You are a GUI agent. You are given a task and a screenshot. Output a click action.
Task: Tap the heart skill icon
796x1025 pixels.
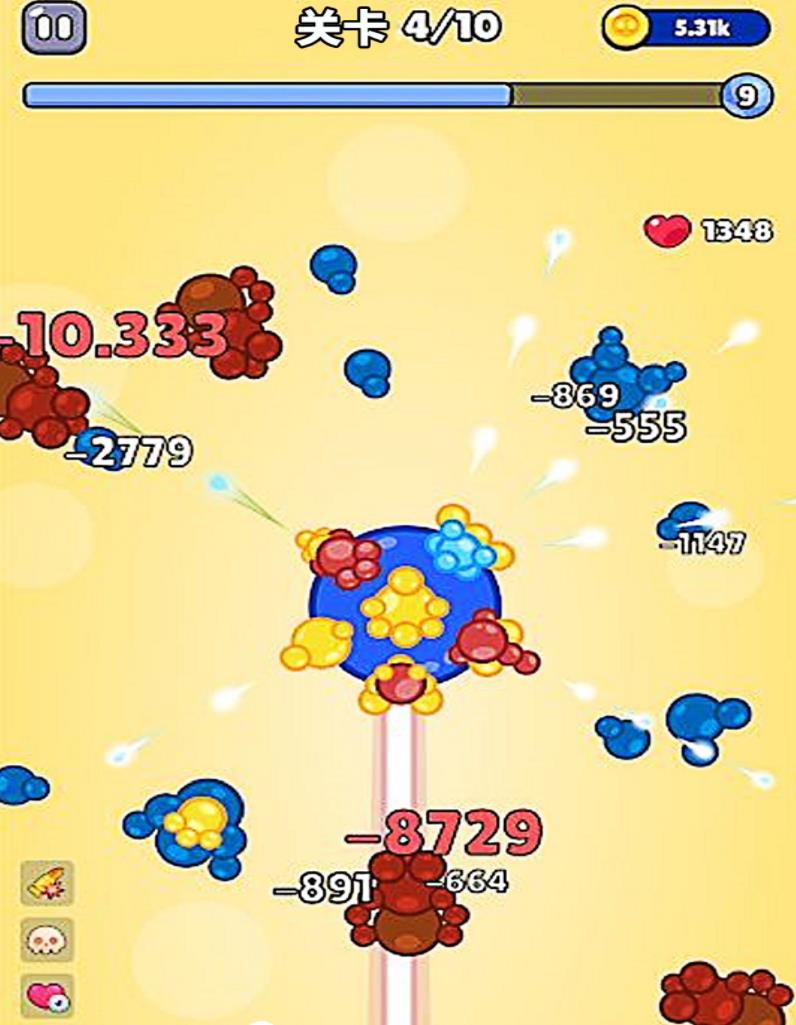47,996
